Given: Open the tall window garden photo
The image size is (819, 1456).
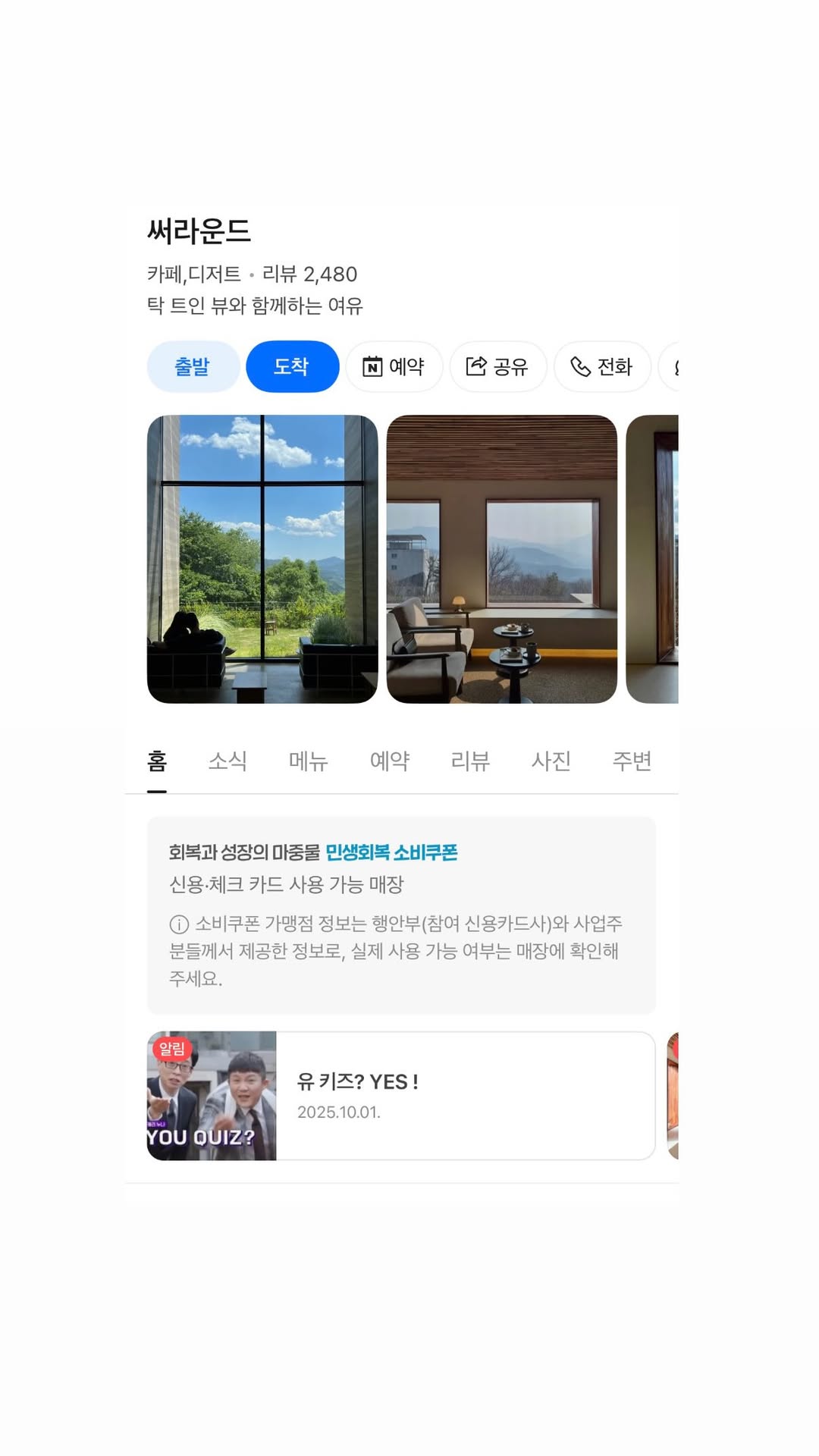Looking at the screenshot, I should 262,559.
